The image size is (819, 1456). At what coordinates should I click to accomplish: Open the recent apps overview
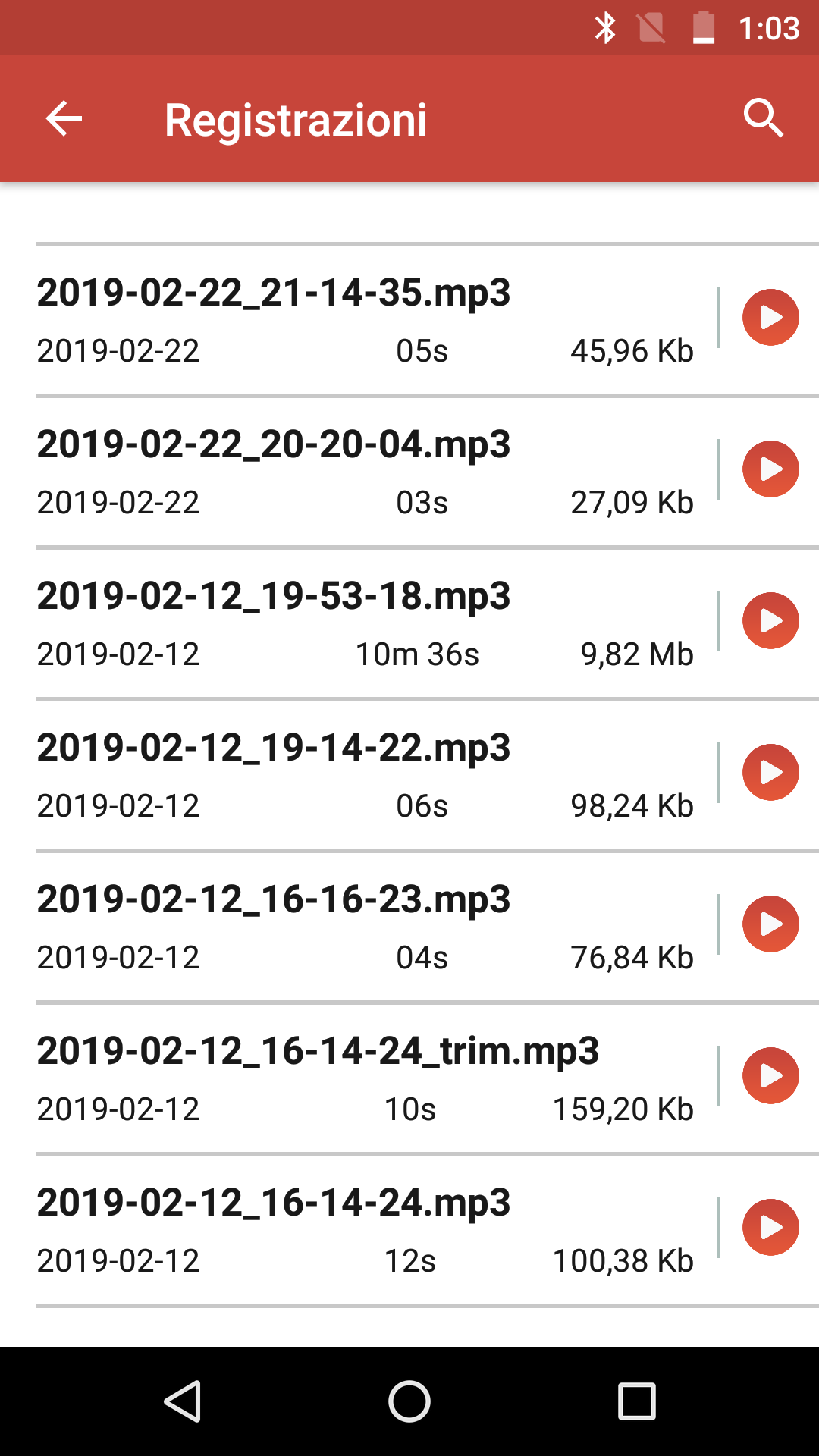[x=637, y=1401]
